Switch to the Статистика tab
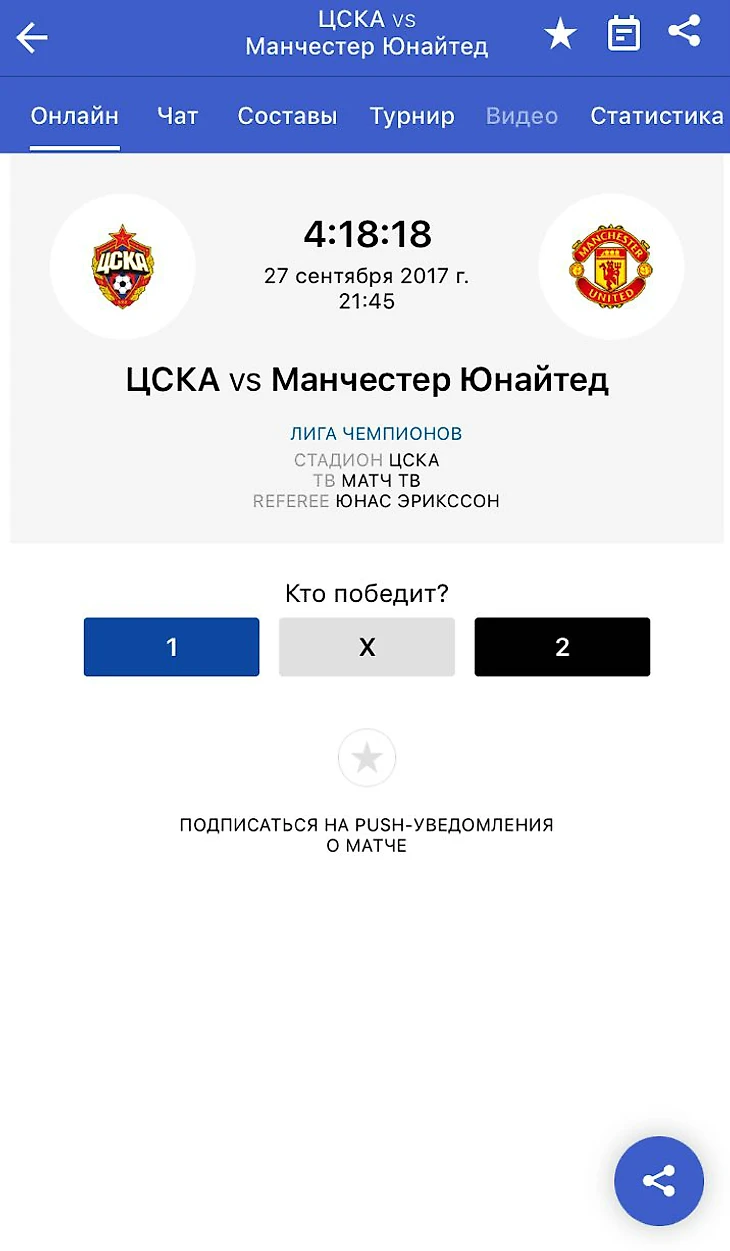This screenshot has height=1251, width=730. tap(656, 116)
